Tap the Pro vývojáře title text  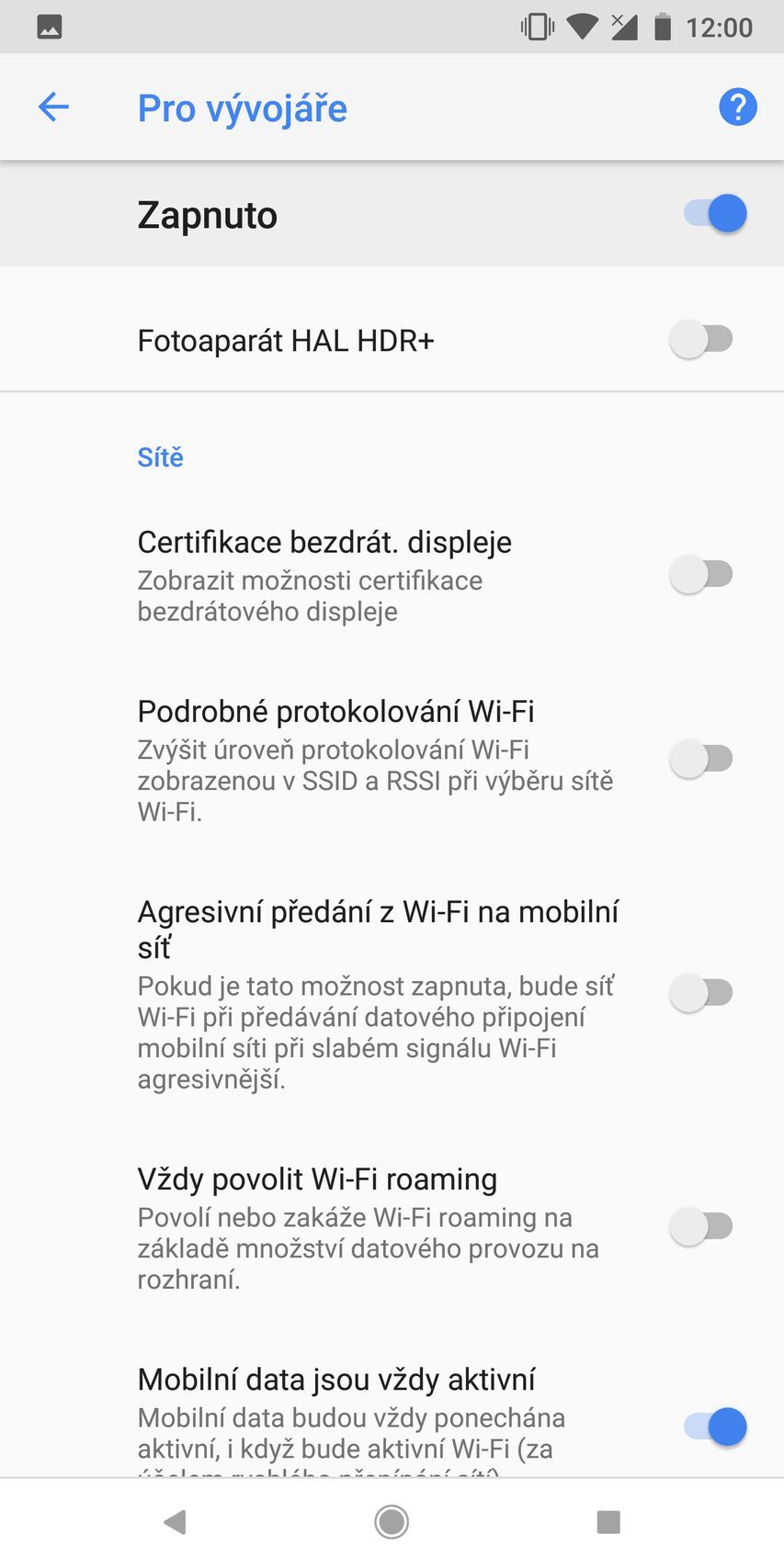[x=242, y=107]
